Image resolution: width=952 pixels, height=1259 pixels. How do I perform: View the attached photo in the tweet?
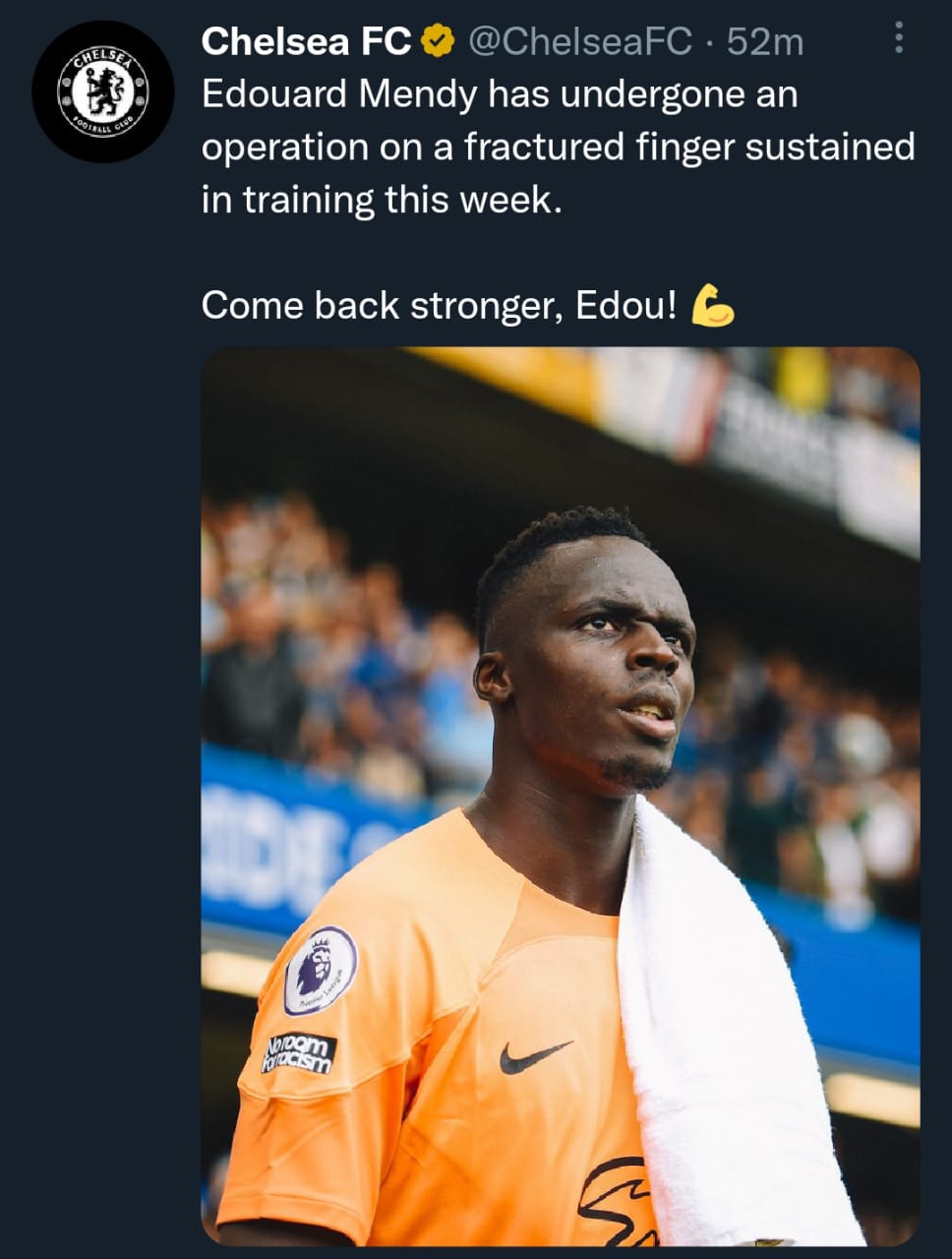[x=561, y=795]
